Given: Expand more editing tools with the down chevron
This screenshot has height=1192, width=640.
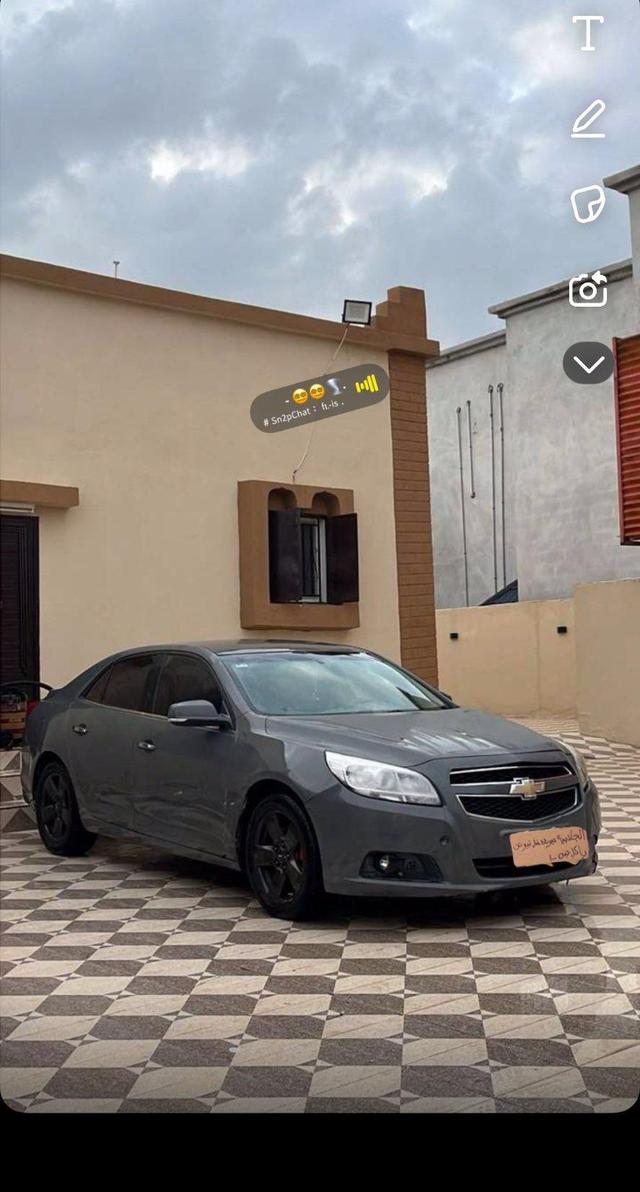Looking at the screenshot, I should 588,363.
